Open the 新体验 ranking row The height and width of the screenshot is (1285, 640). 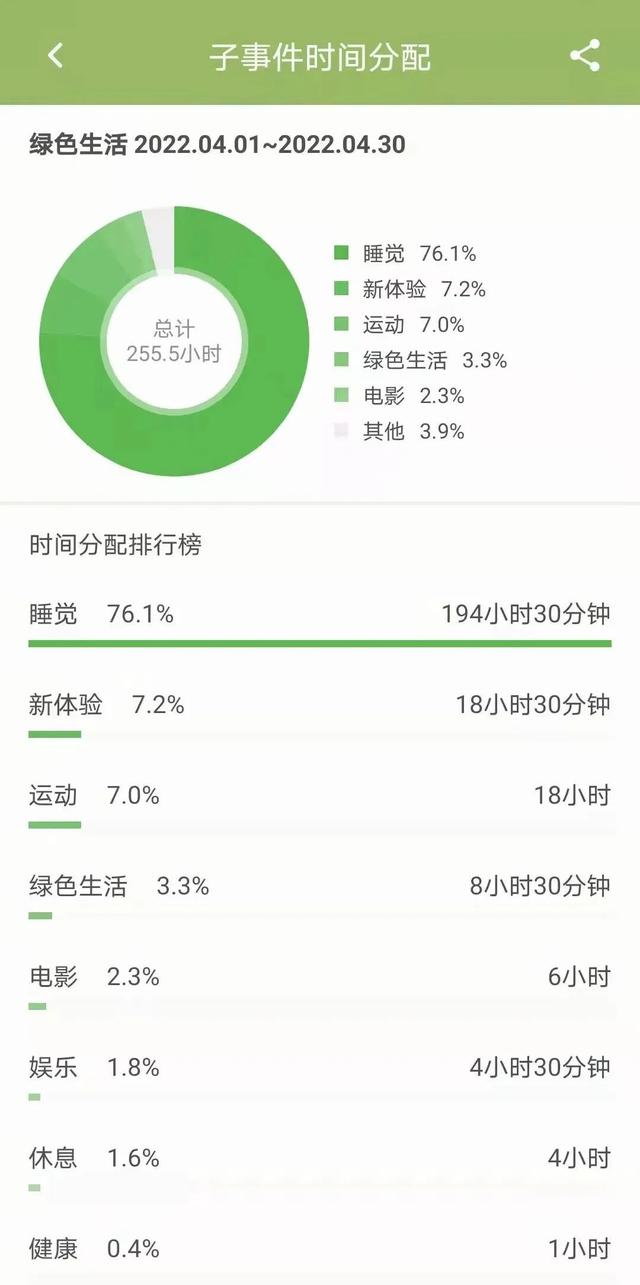click(x=320, y=714)
